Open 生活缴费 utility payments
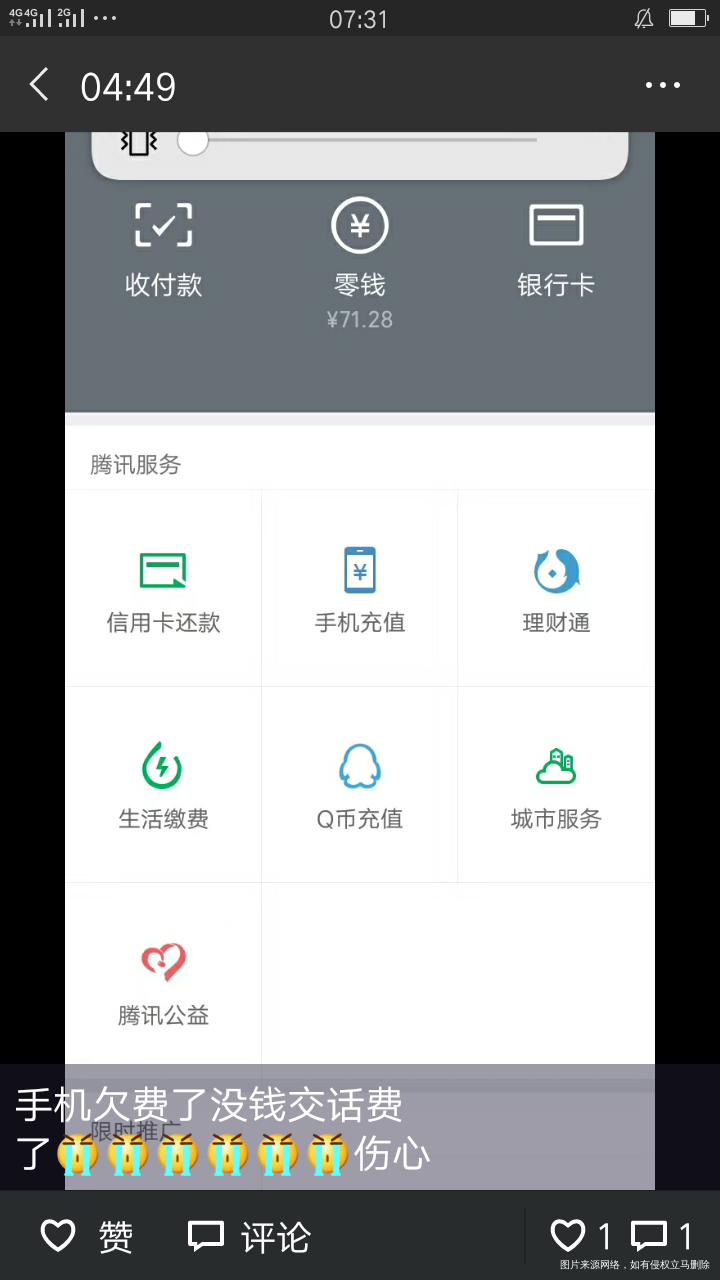Screen dimensions: 720x1280 (163, 785)
